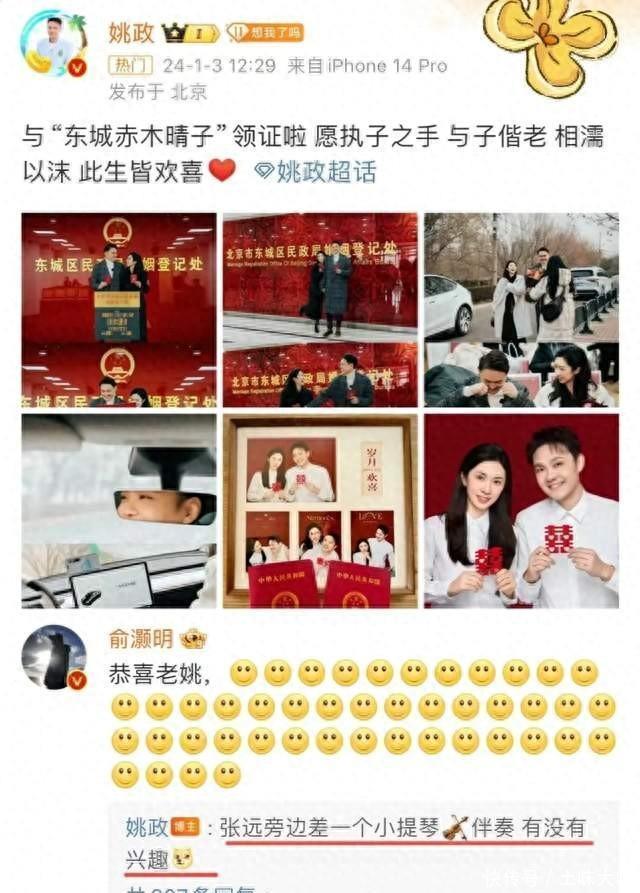View the rearview mirror car photo
Image resolution: width=640 pixels, height=893 pixels.
click(119, 511)
